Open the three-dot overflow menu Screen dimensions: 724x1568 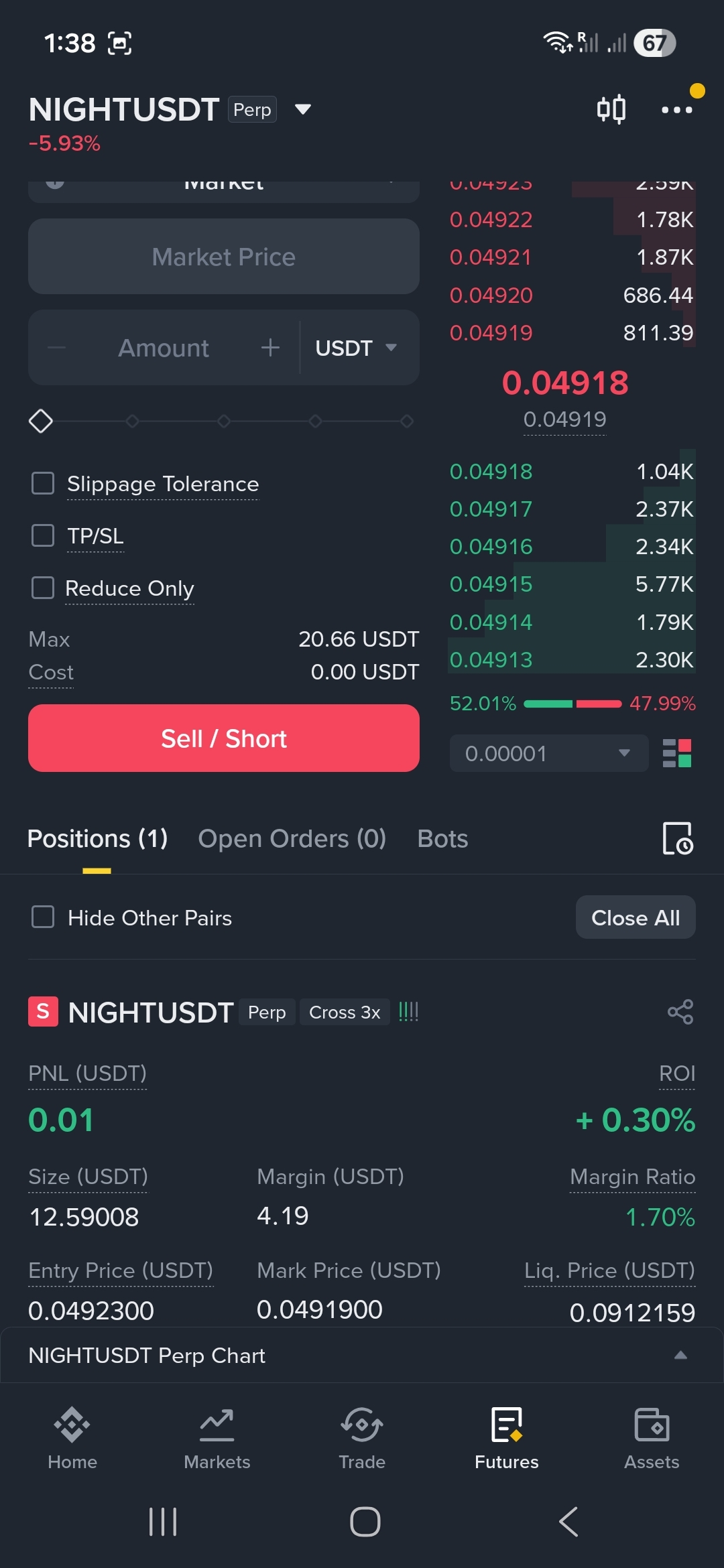click(676, 110)
